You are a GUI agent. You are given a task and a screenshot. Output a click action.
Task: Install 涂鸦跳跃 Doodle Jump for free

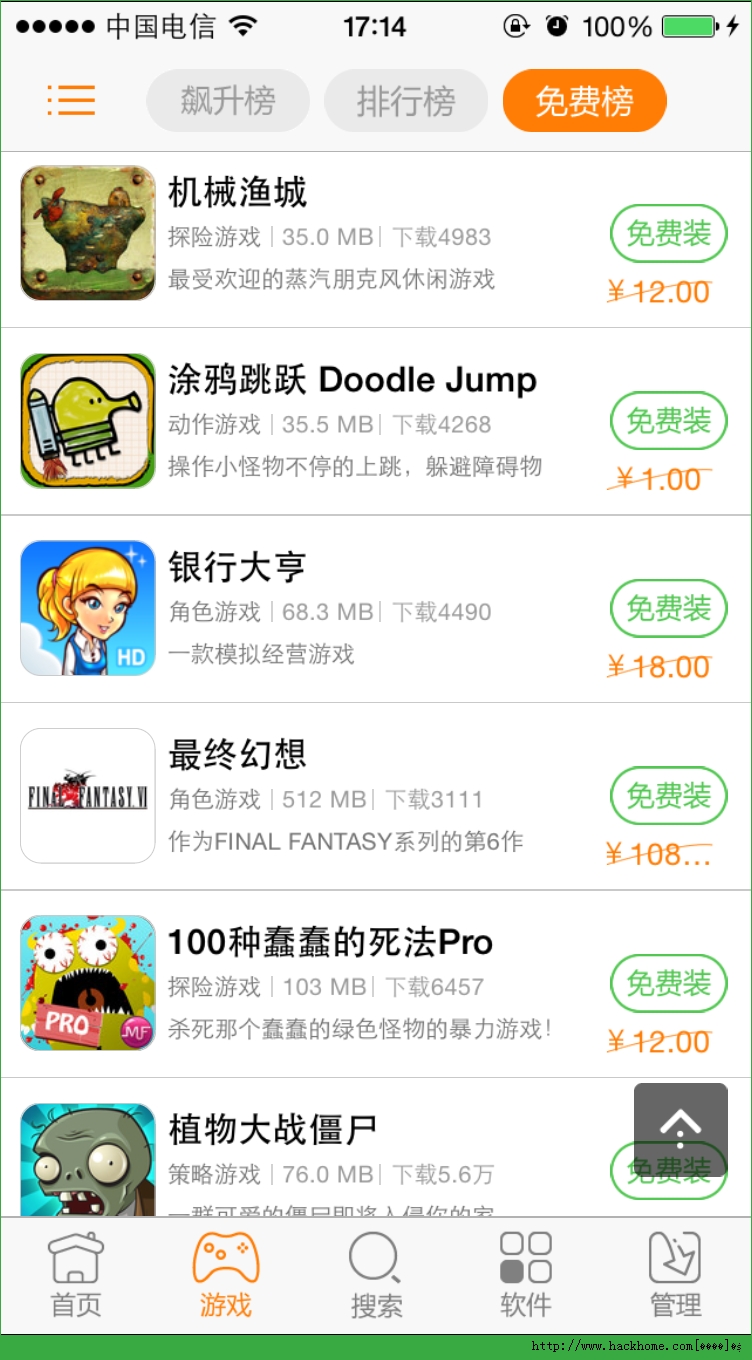tap(668, 421)
